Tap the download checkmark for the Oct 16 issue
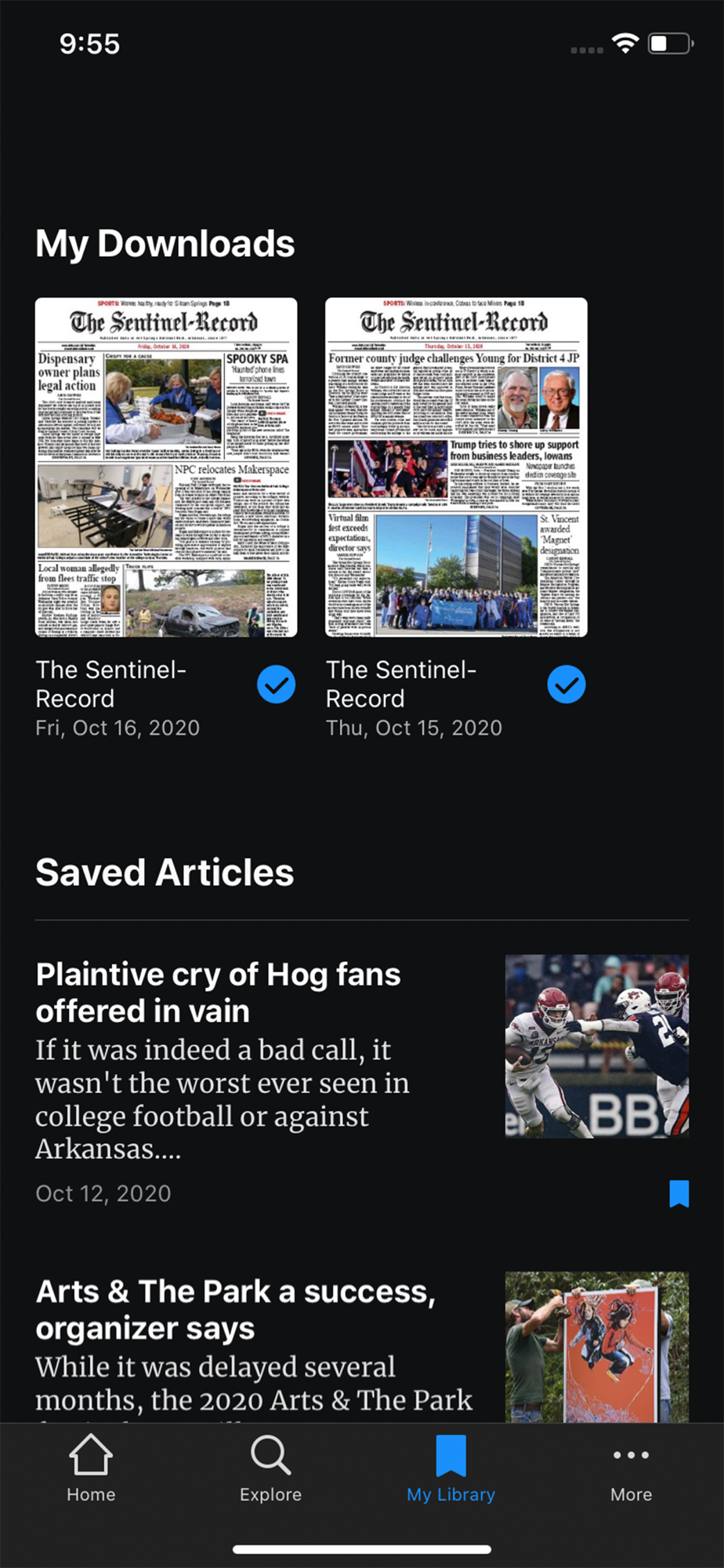The width and height of the screenshot is (724, 1568). 276,684
